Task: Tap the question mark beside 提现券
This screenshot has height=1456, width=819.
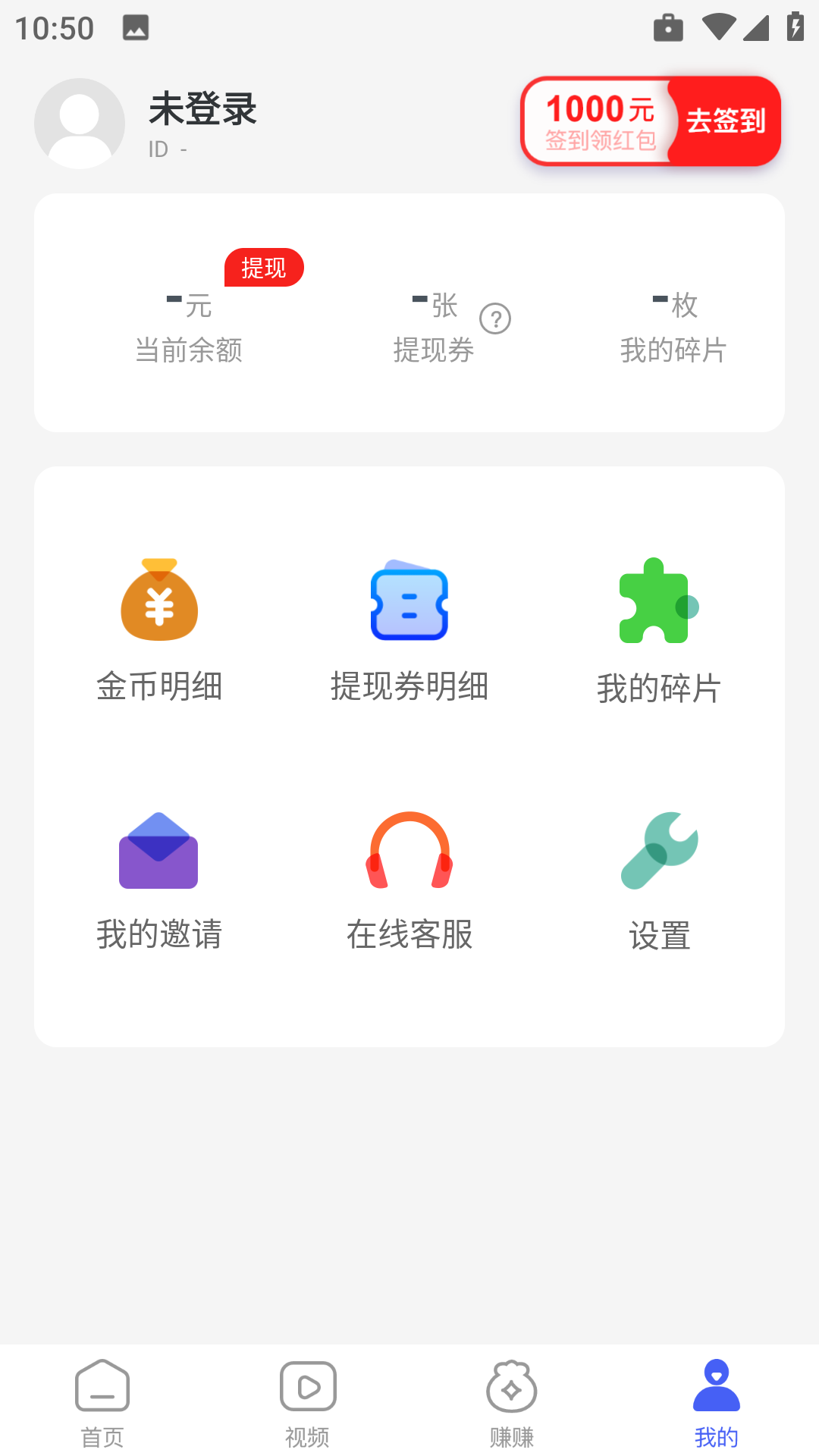Action: pyautogui.click(x=497, y=319)
